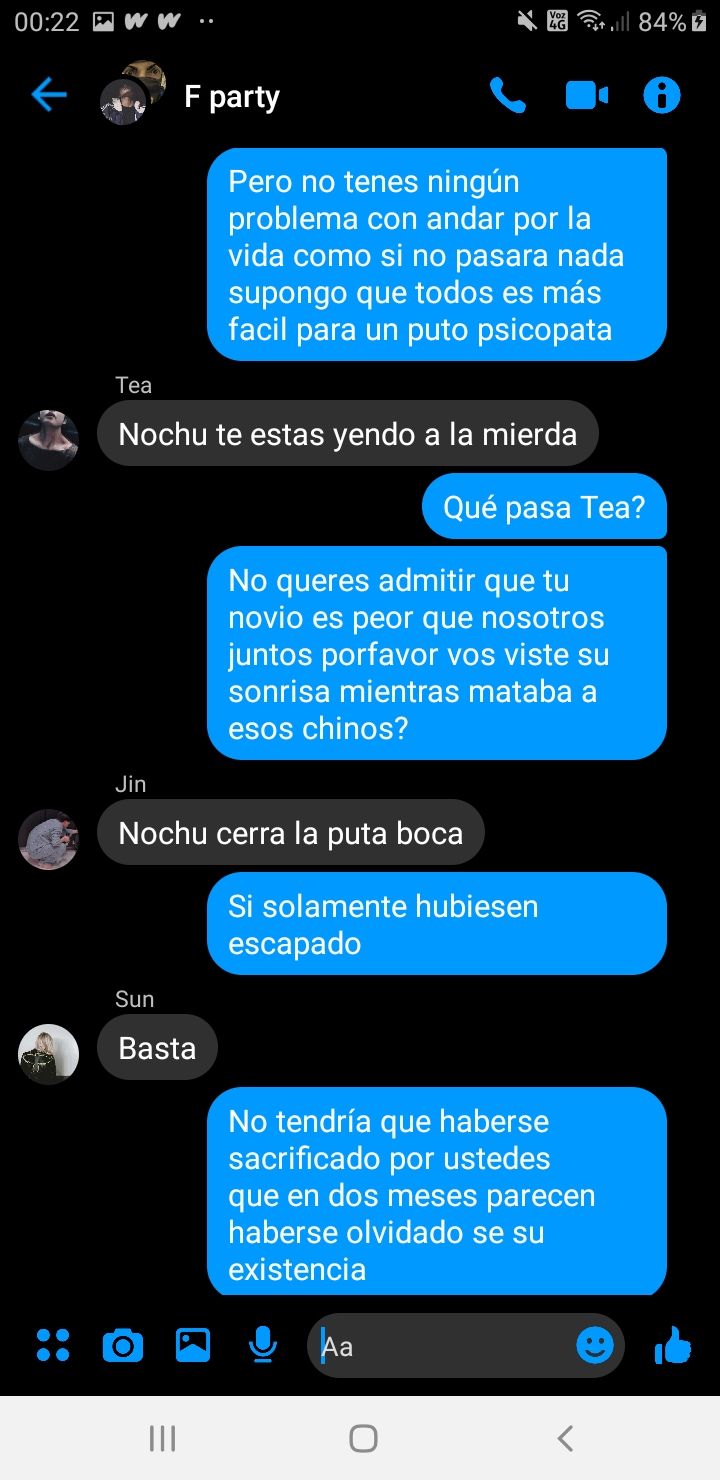Start a voice call with F party
The height and width of the screenshot is (1480, 720).
click(507, 96)
